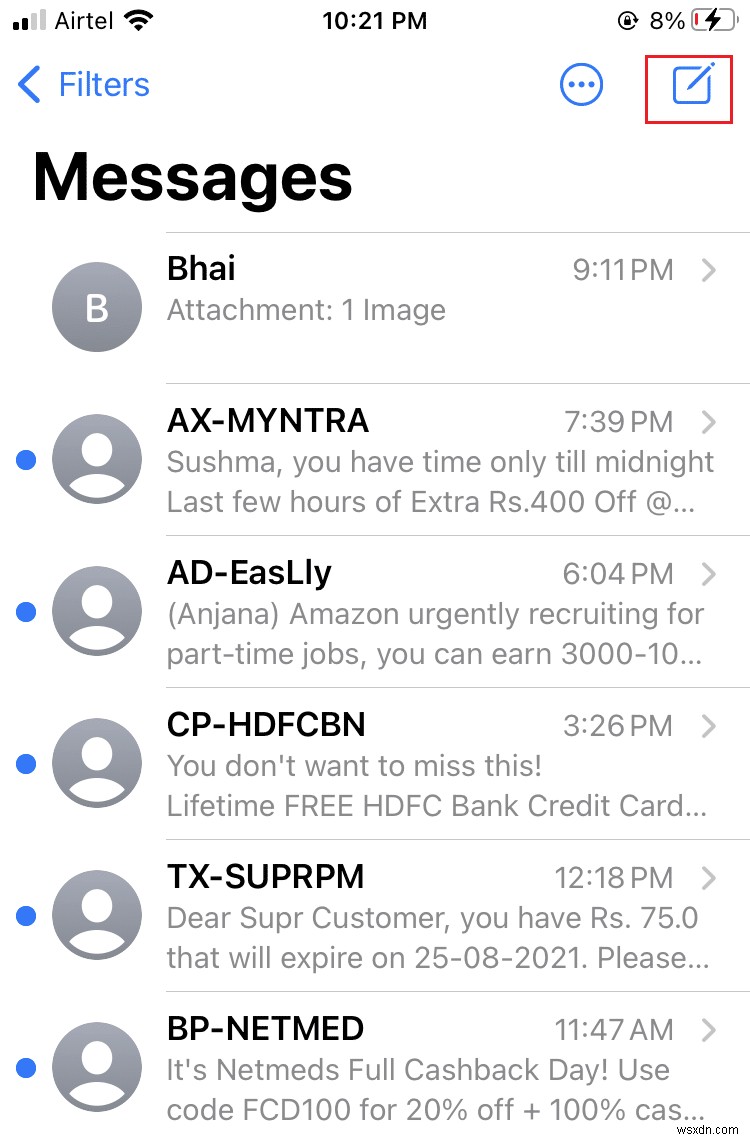Tap the chevron on the CP-HDFCBN row
This screenshot has width=750, height=1140.
point(710,726)
